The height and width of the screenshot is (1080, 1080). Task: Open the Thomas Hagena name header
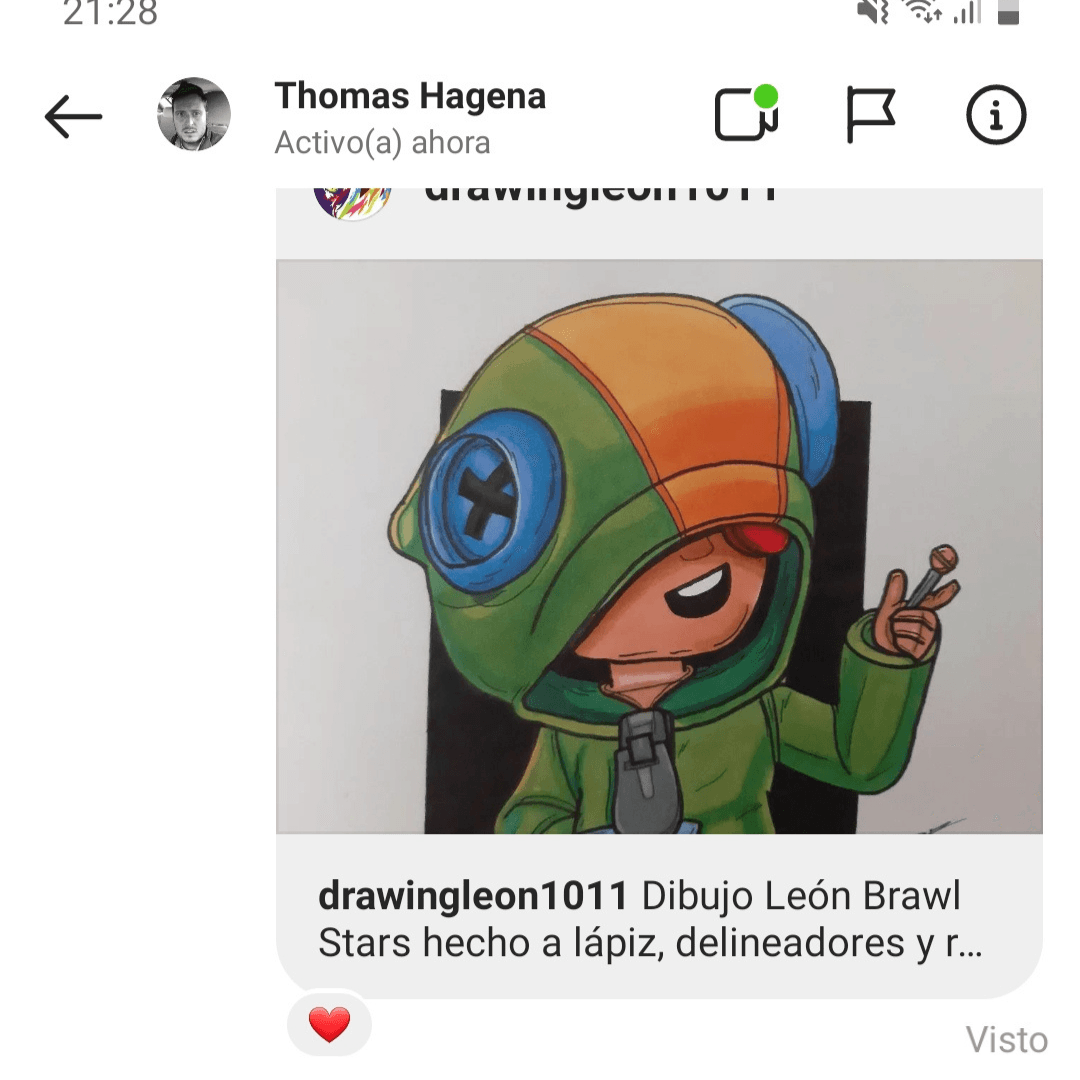[410, 97]
